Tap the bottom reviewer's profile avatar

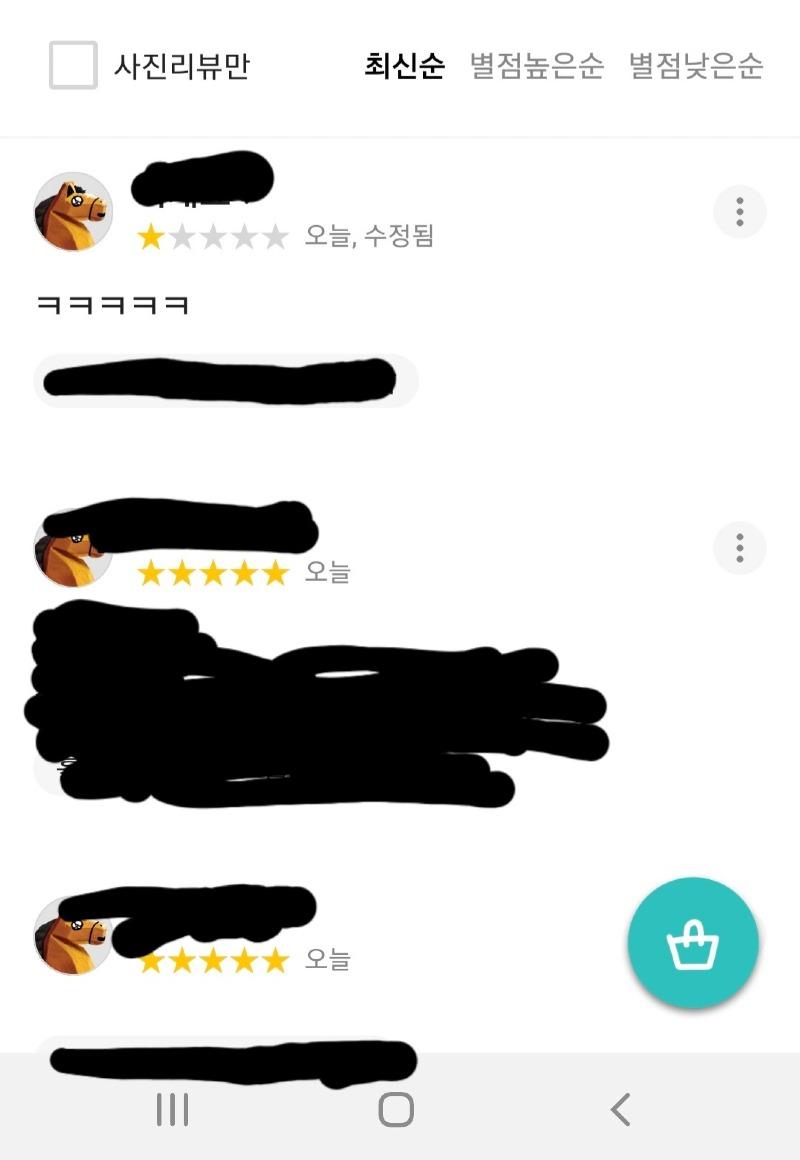coord(72,937)
